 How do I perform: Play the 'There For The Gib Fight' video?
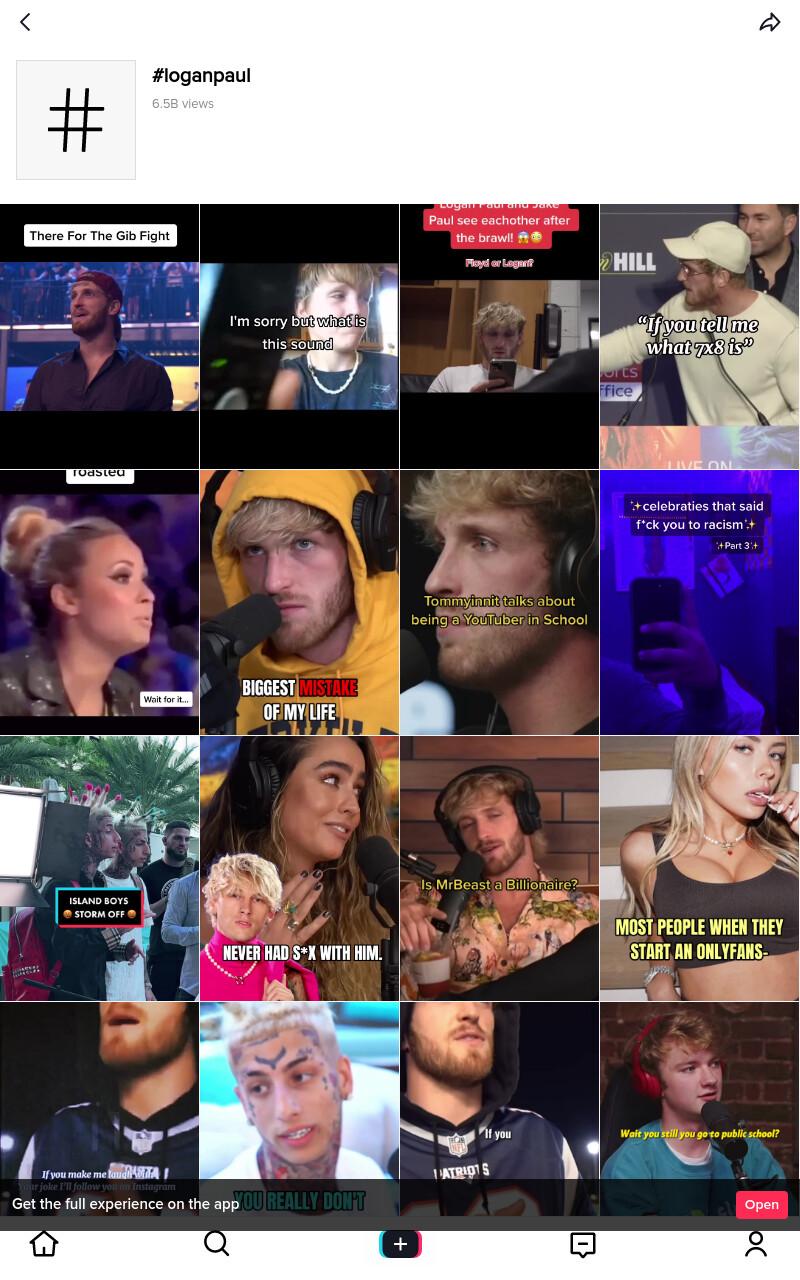[99, 336]
